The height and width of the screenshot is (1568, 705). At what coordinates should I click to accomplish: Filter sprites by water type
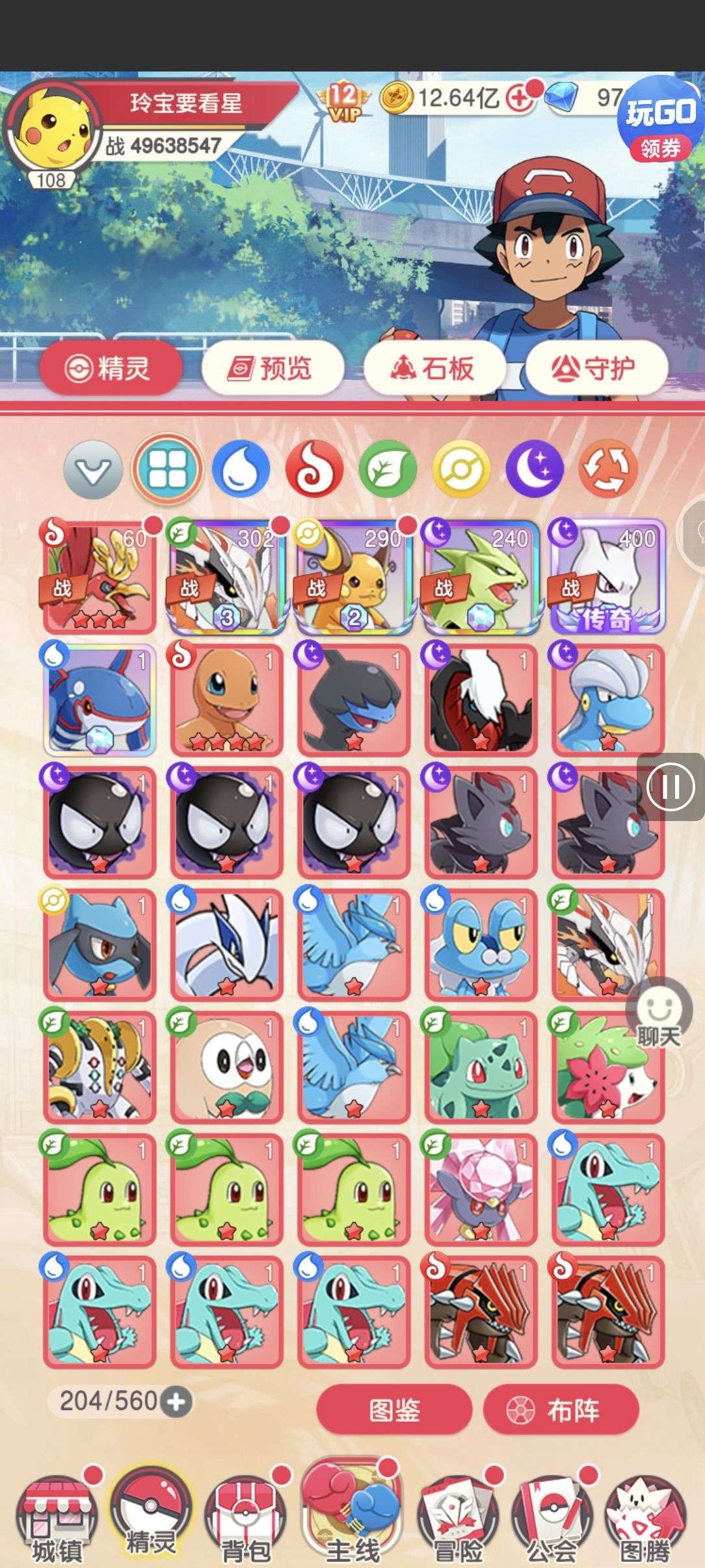[x=241, y=468]
